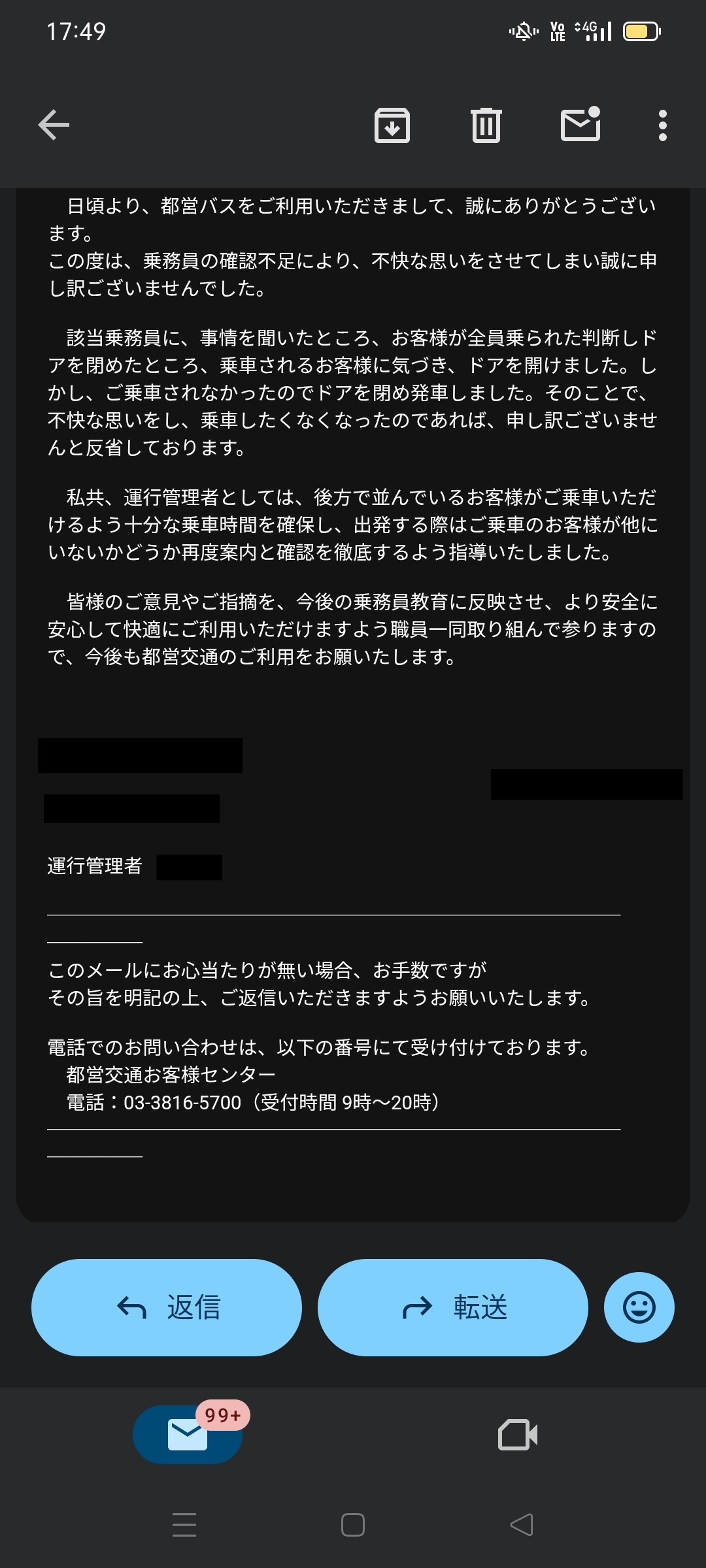The width and height of the screenshot is (706, 1568).
Task: Open the three-dot overflow menu
Action: point(662,125)
